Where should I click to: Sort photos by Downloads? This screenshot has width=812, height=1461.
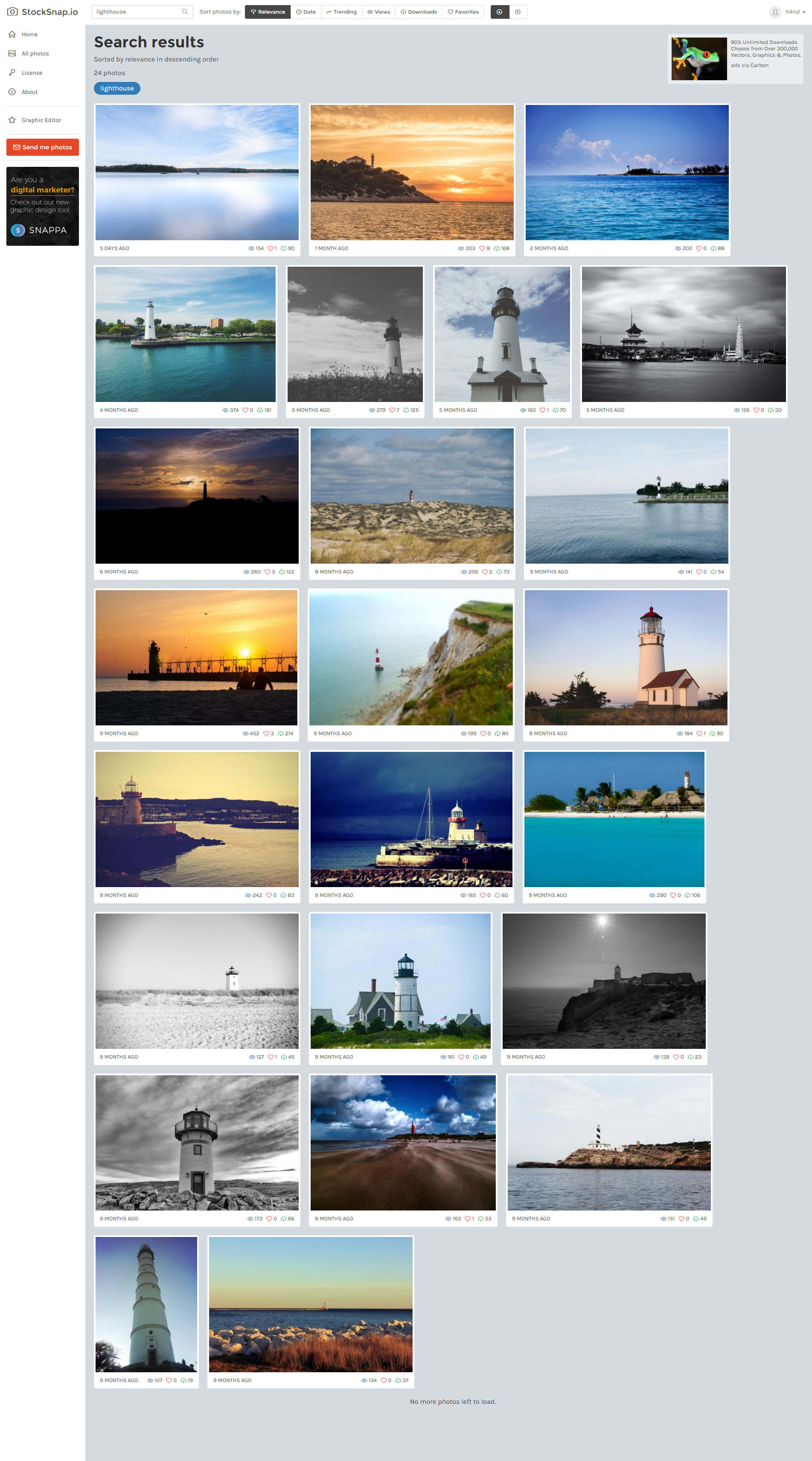coord(419,12)
